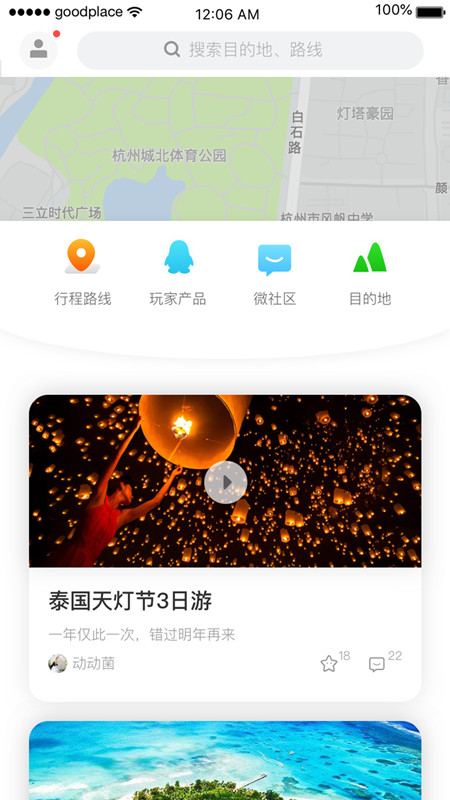Open the 泰国天灯节3日游 trip card
Image resolution: width=450 pixels, height=800 pixels.
tap(225, 548)
